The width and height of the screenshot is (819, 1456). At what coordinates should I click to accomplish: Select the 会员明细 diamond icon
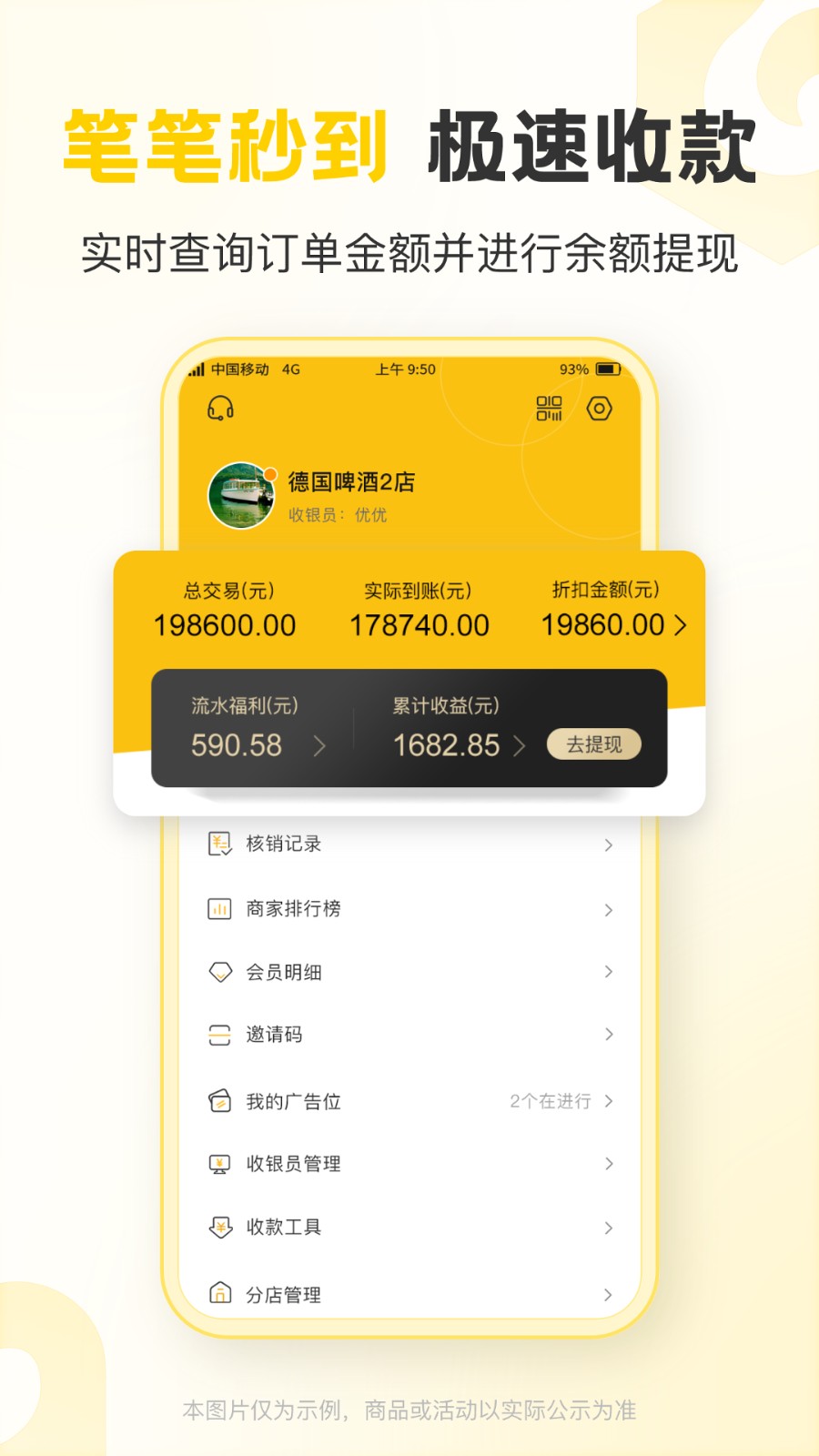[218, 972]
